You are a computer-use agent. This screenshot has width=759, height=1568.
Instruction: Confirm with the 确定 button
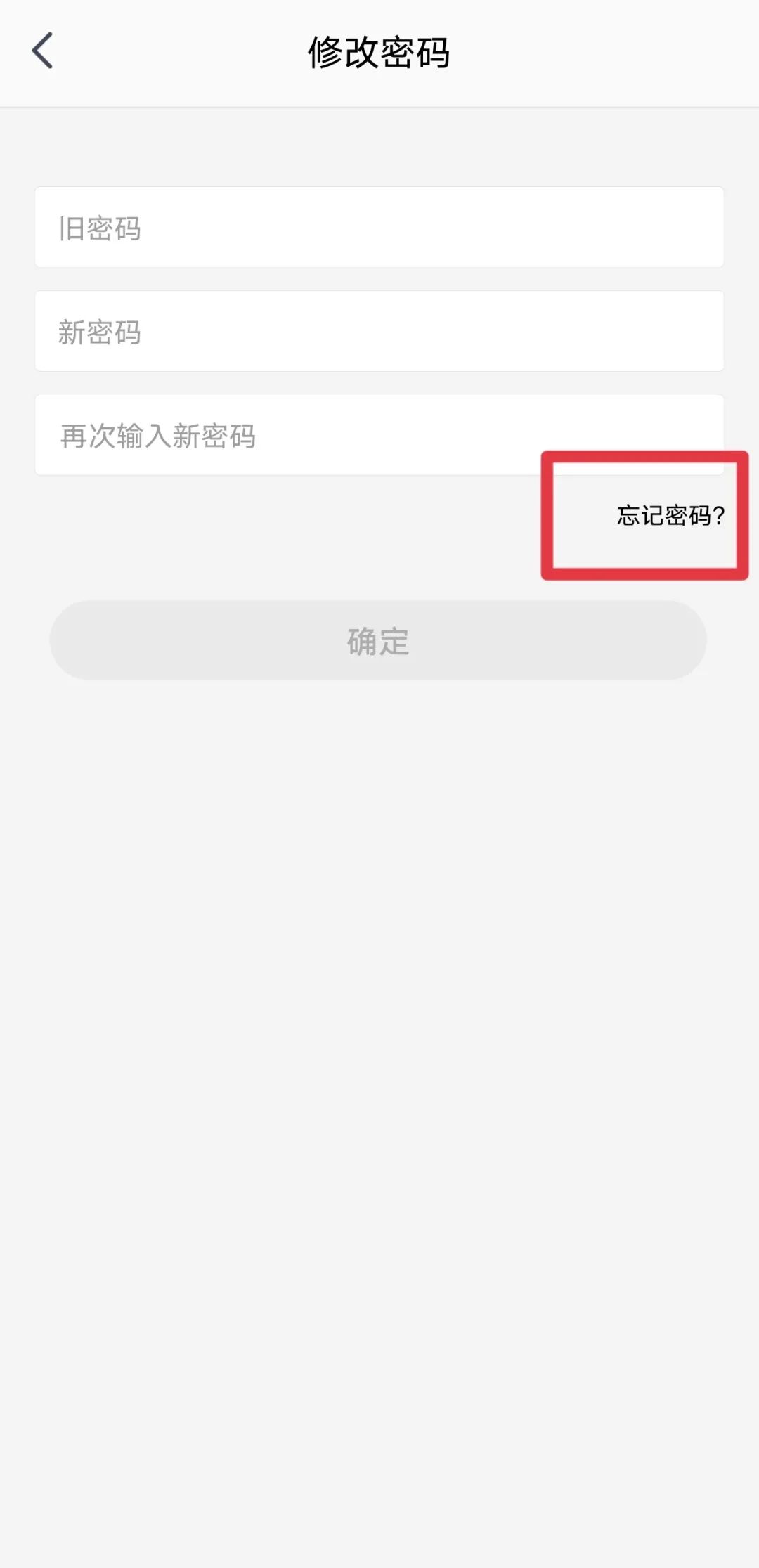click(x=378, y=640)
